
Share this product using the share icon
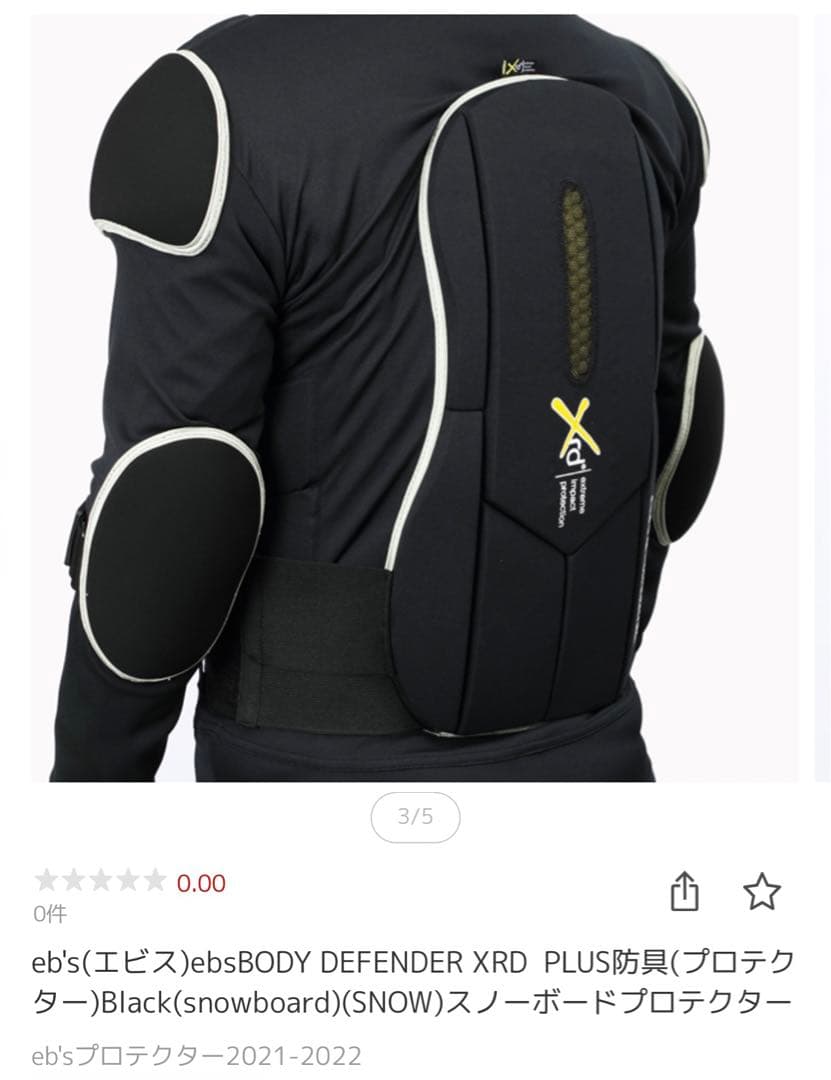(x=686, y=888)
